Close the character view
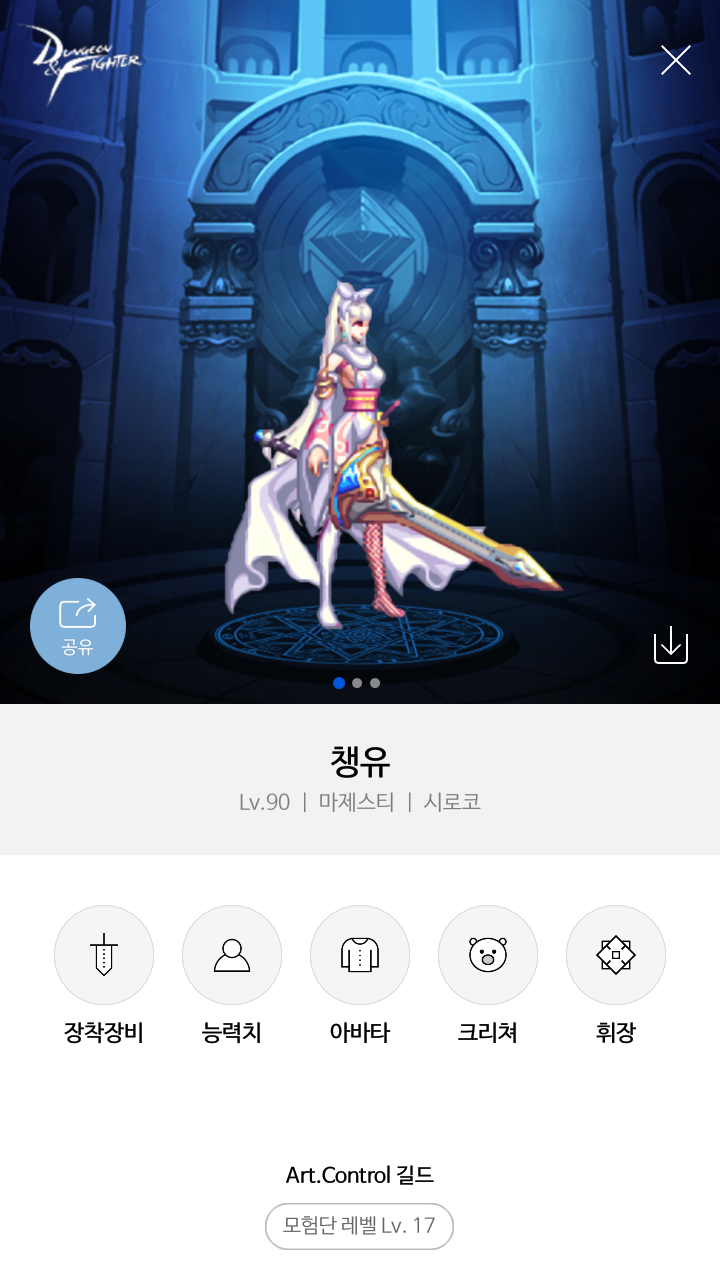This screenshot has height=1280, width=720. (x=676, y=61)
